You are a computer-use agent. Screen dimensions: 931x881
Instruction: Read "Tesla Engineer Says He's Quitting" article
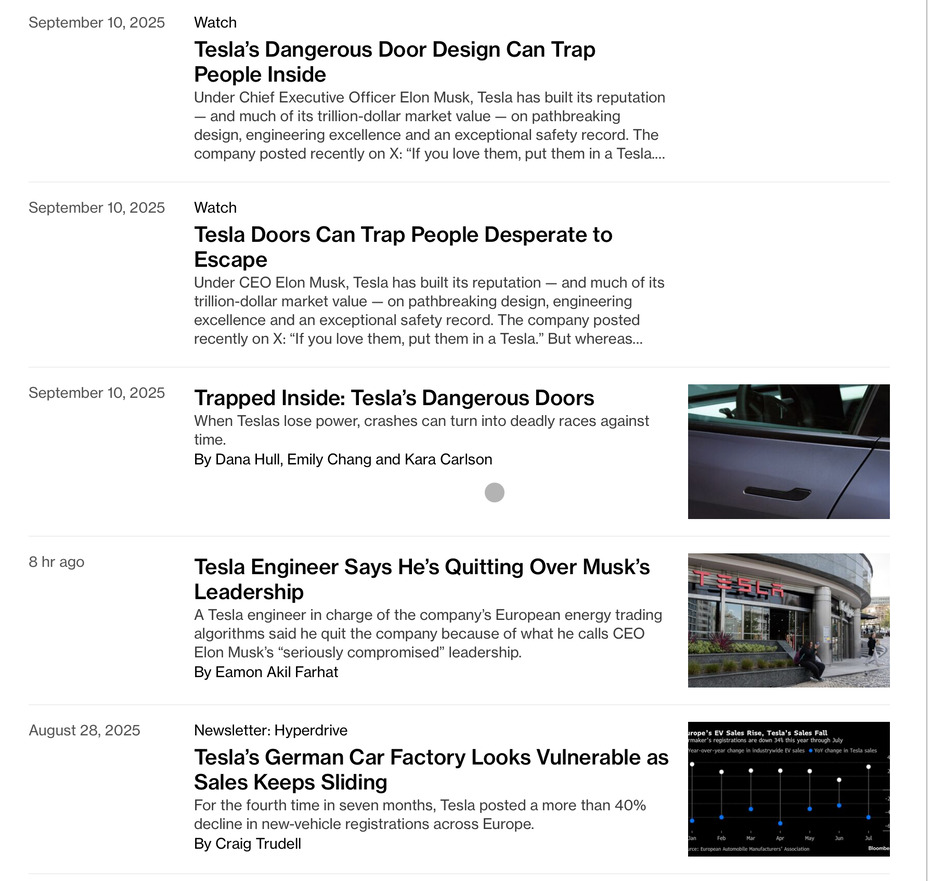421,579
